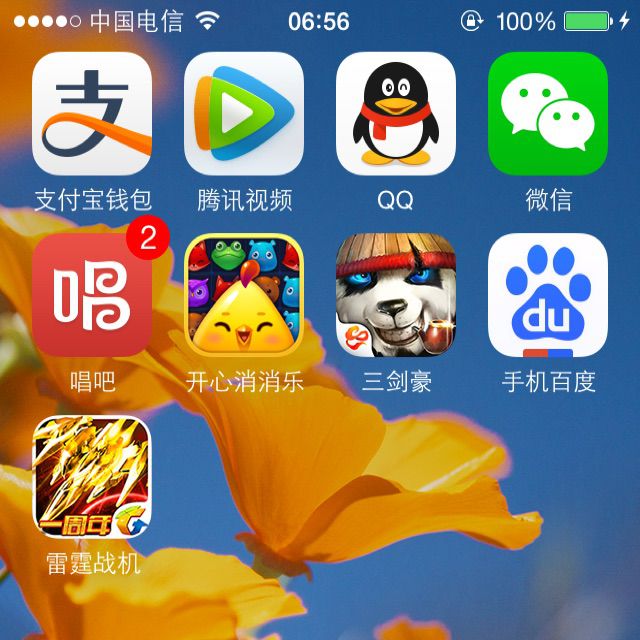
Task: Open the 雷霆战机 game
Action: (92, 478)
